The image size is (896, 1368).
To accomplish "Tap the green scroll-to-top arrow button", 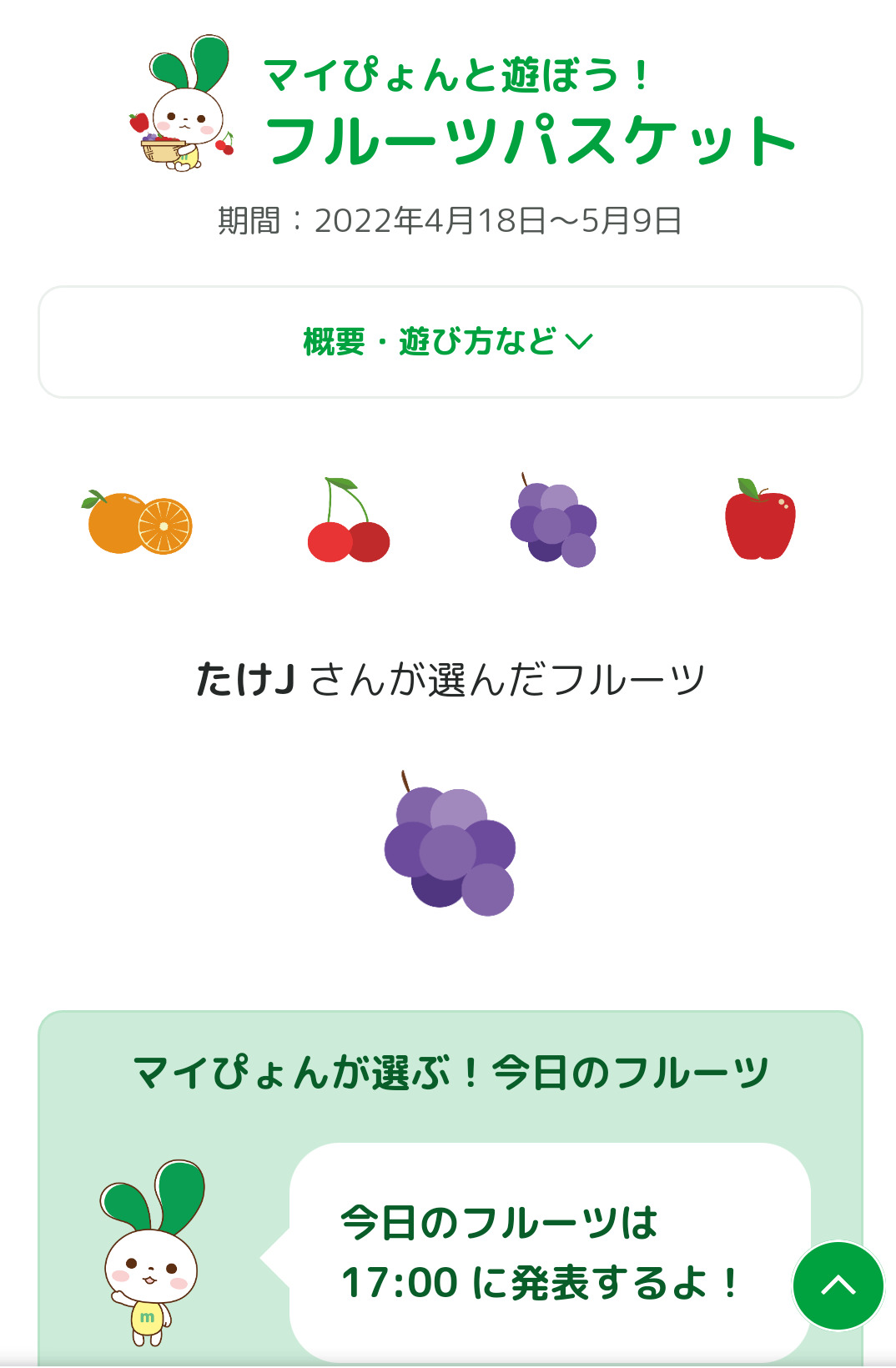I will coord(838,1285).
